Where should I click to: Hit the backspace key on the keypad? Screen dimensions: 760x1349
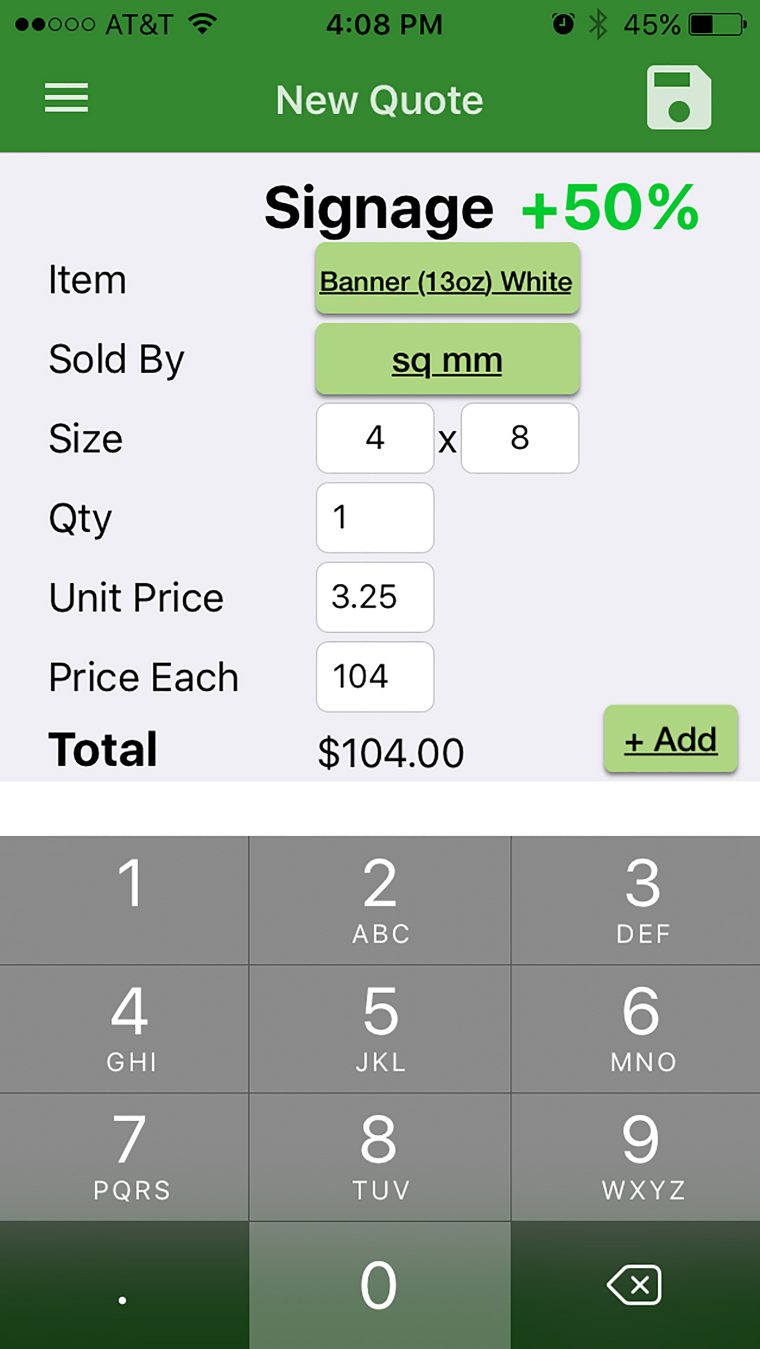[635, 1285]
